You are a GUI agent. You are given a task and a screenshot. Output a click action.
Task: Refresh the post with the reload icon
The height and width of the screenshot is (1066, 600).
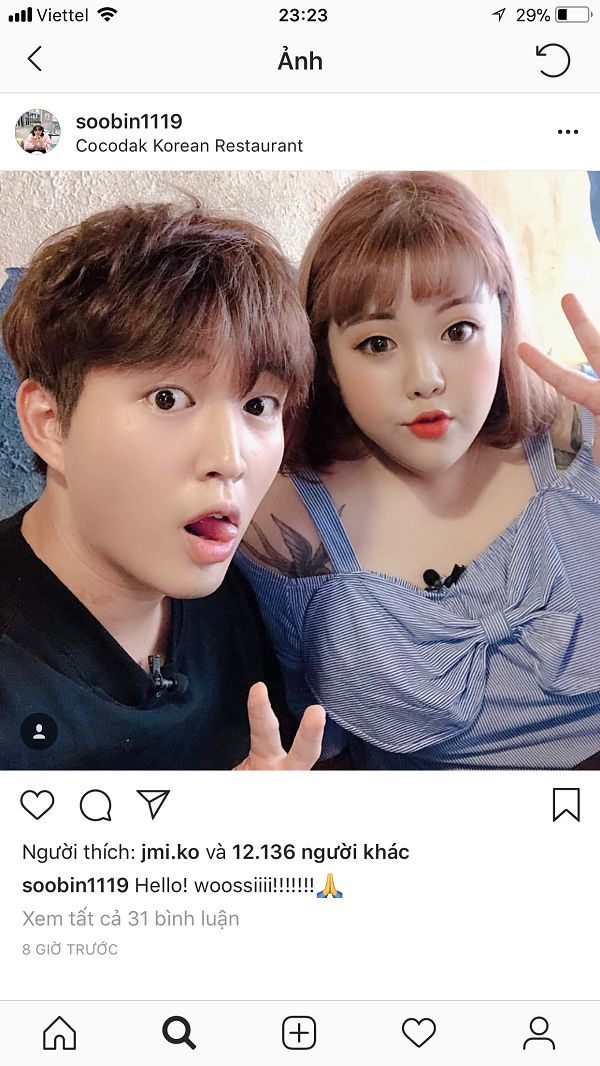click(553, 60)
